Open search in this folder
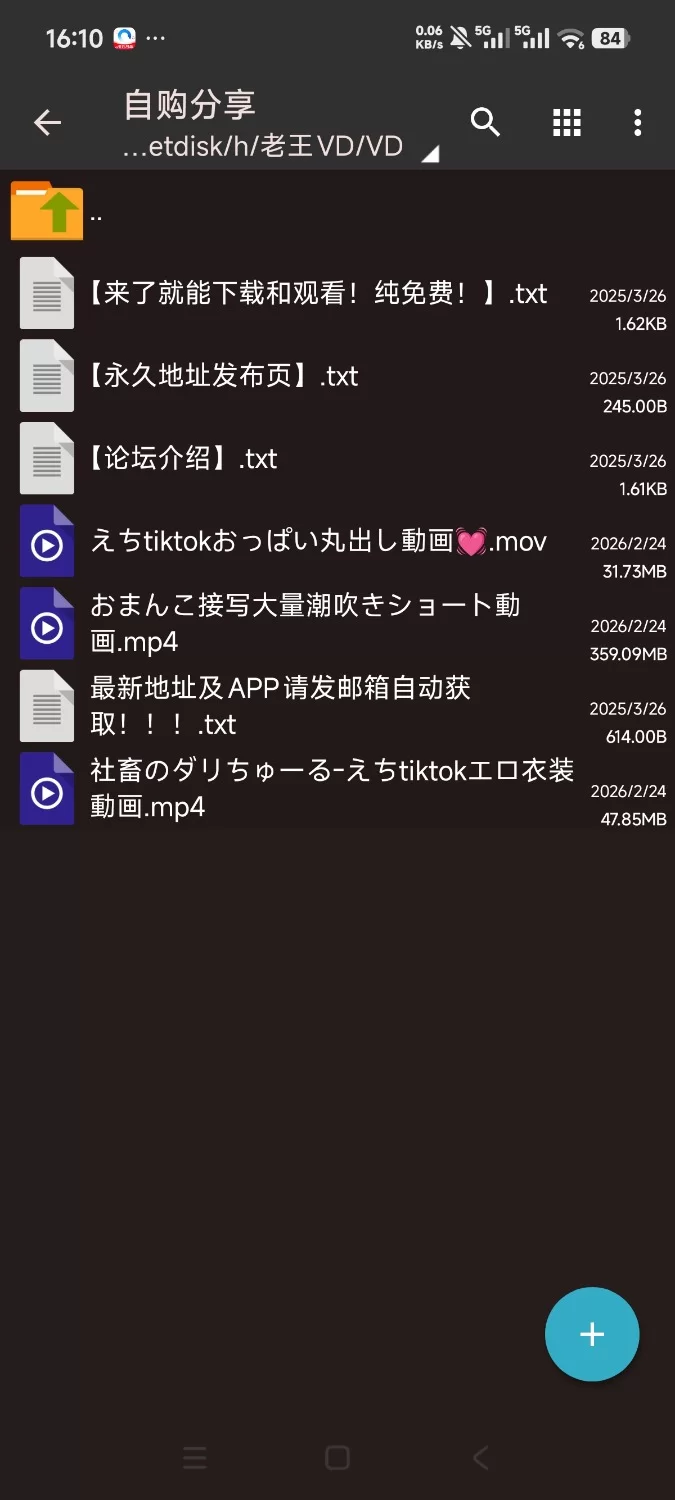The width and height of the screenshot is (675, 1500). 485,123
